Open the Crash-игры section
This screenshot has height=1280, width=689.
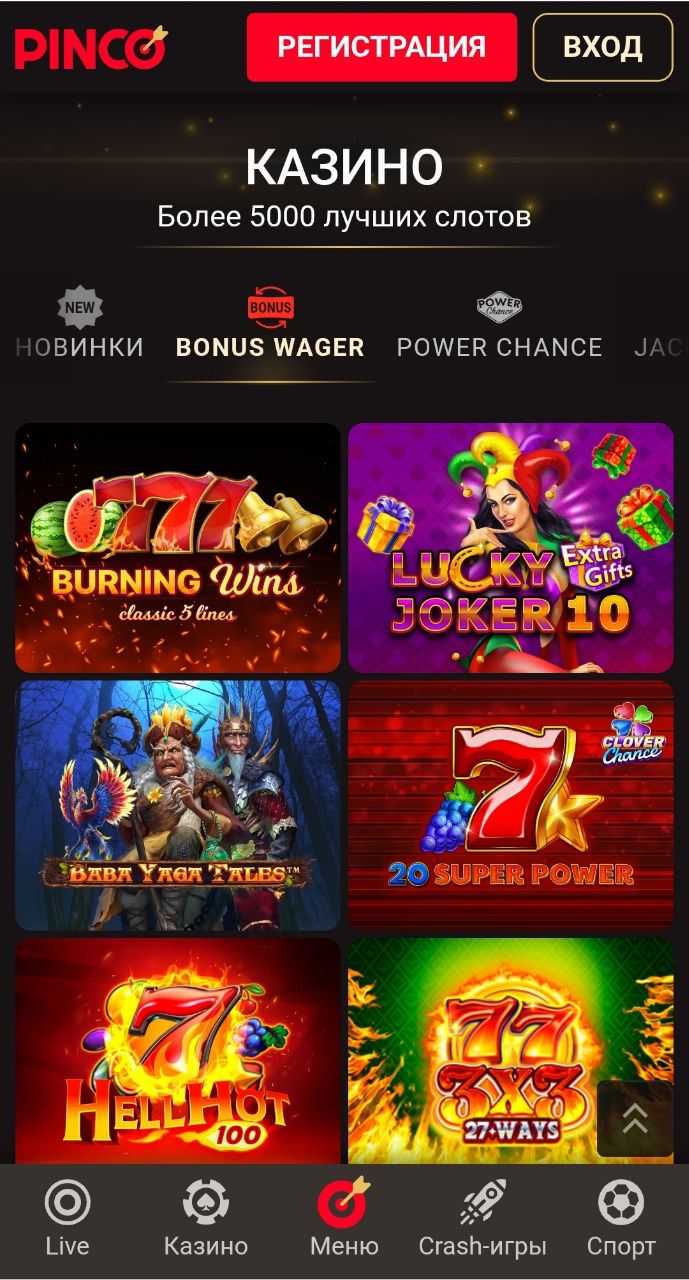click(x=482, y=1220)
